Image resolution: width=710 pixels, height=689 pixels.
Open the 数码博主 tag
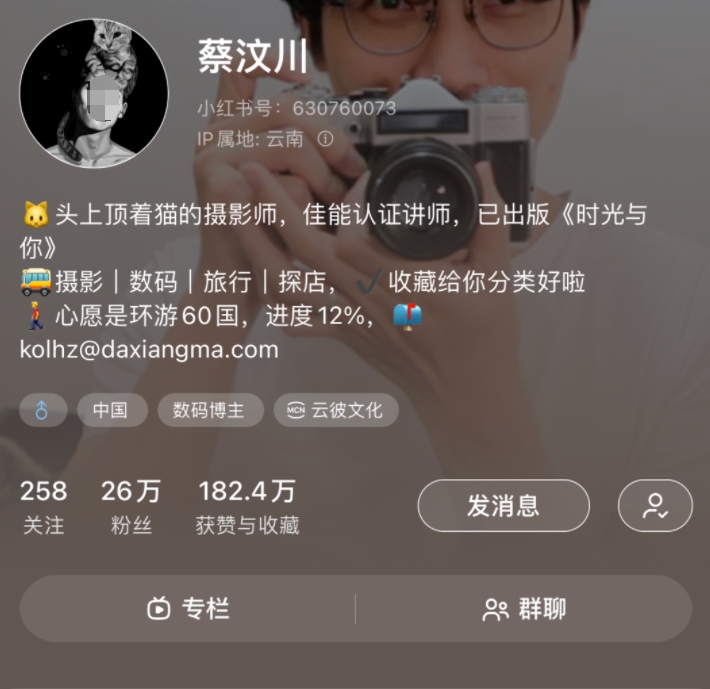[208, 410]
